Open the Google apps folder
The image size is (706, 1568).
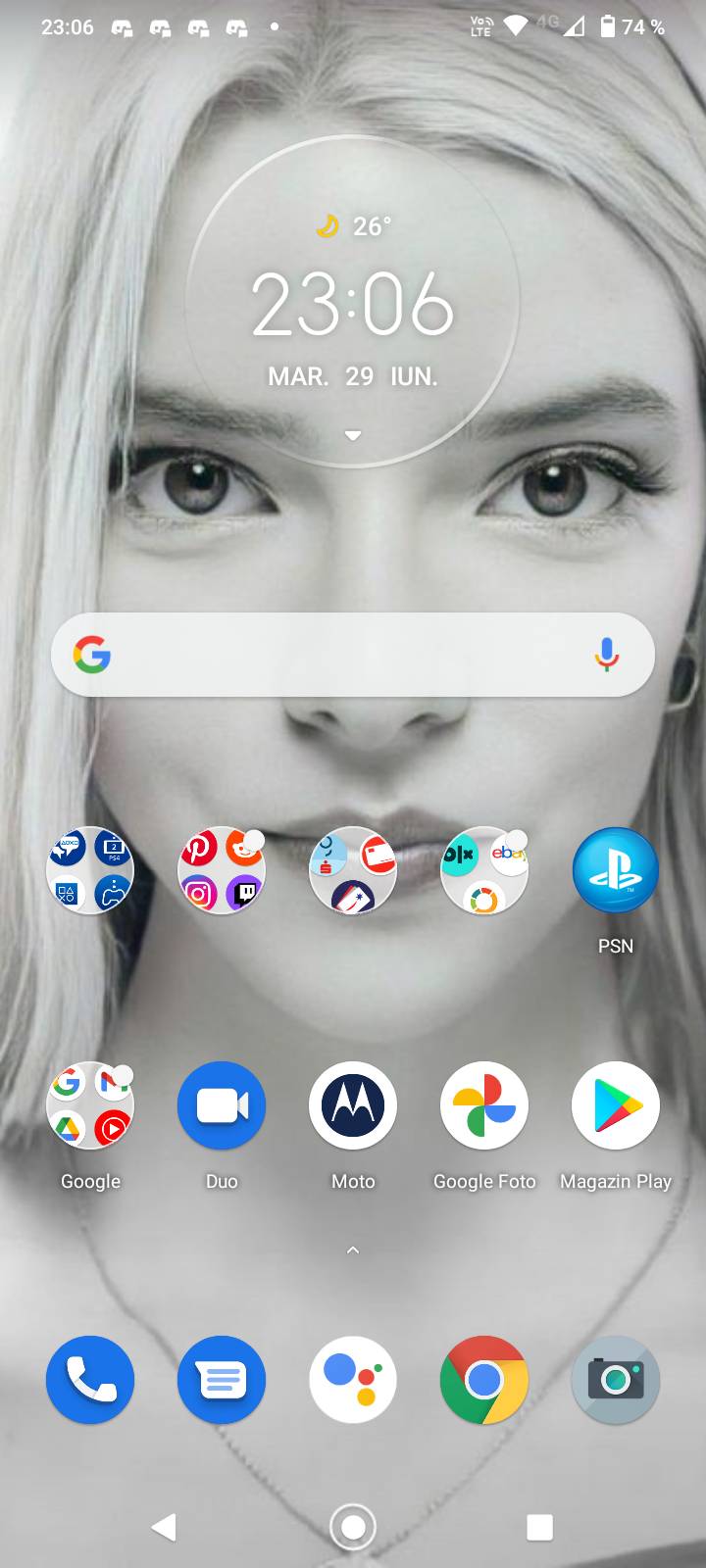pyautogui.click(x=90, y=1105)
